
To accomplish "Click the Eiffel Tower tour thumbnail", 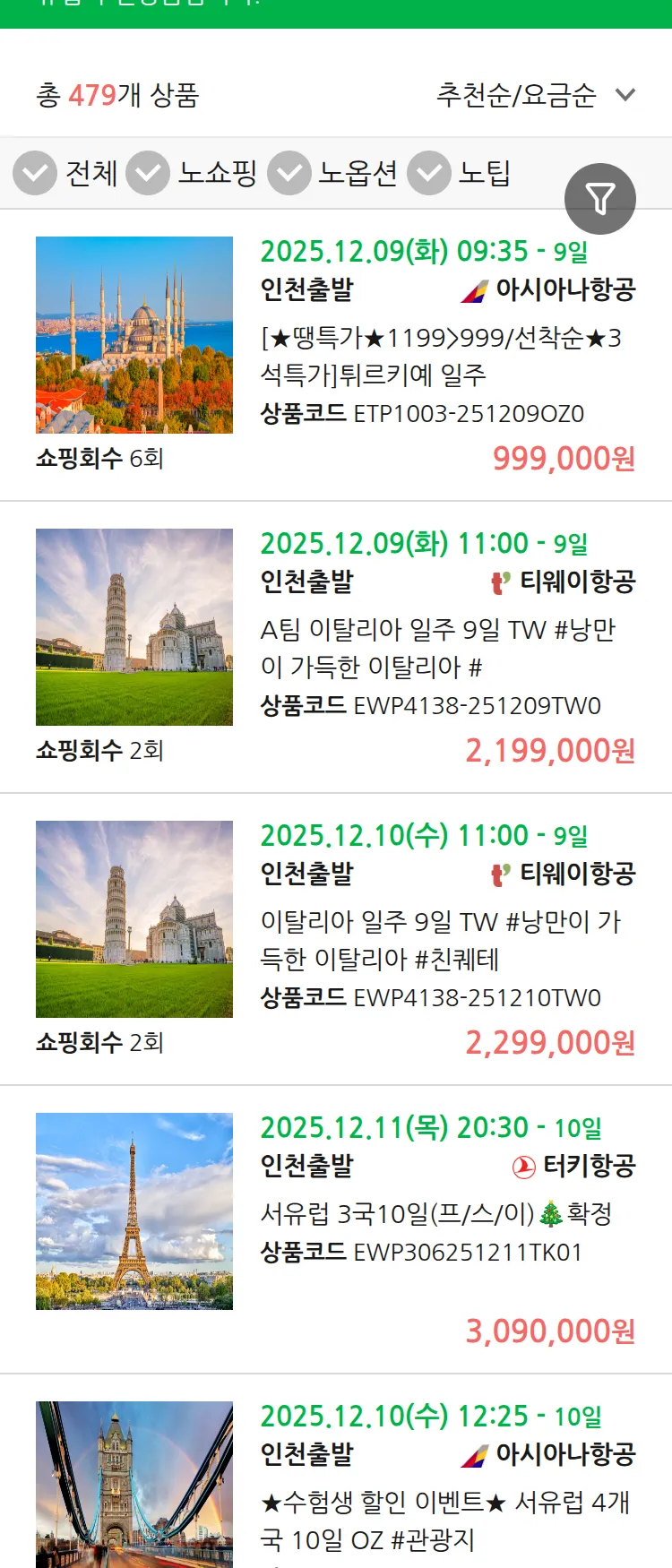I will [x=133, y=1210].
